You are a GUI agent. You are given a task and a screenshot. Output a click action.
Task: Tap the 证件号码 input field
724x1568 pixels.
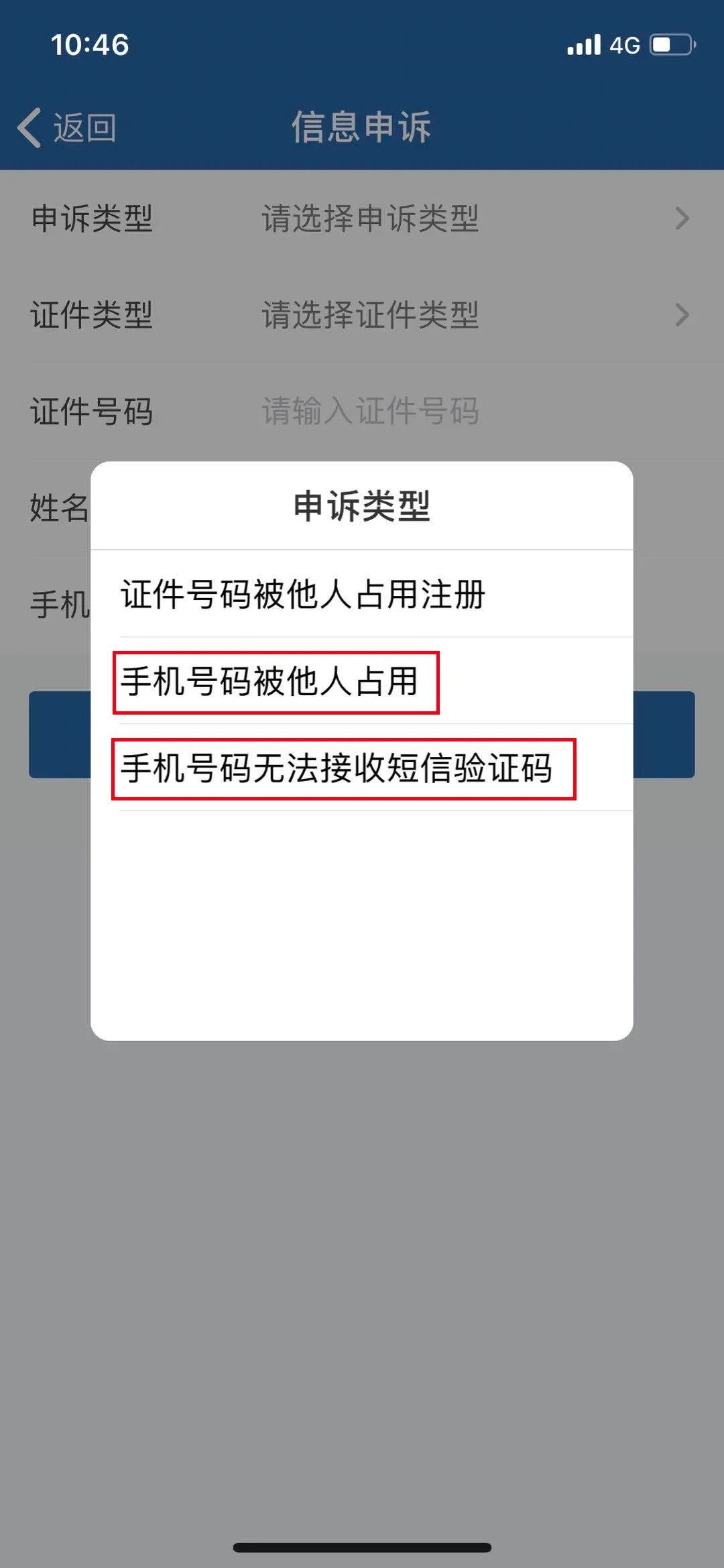[370, 411]
